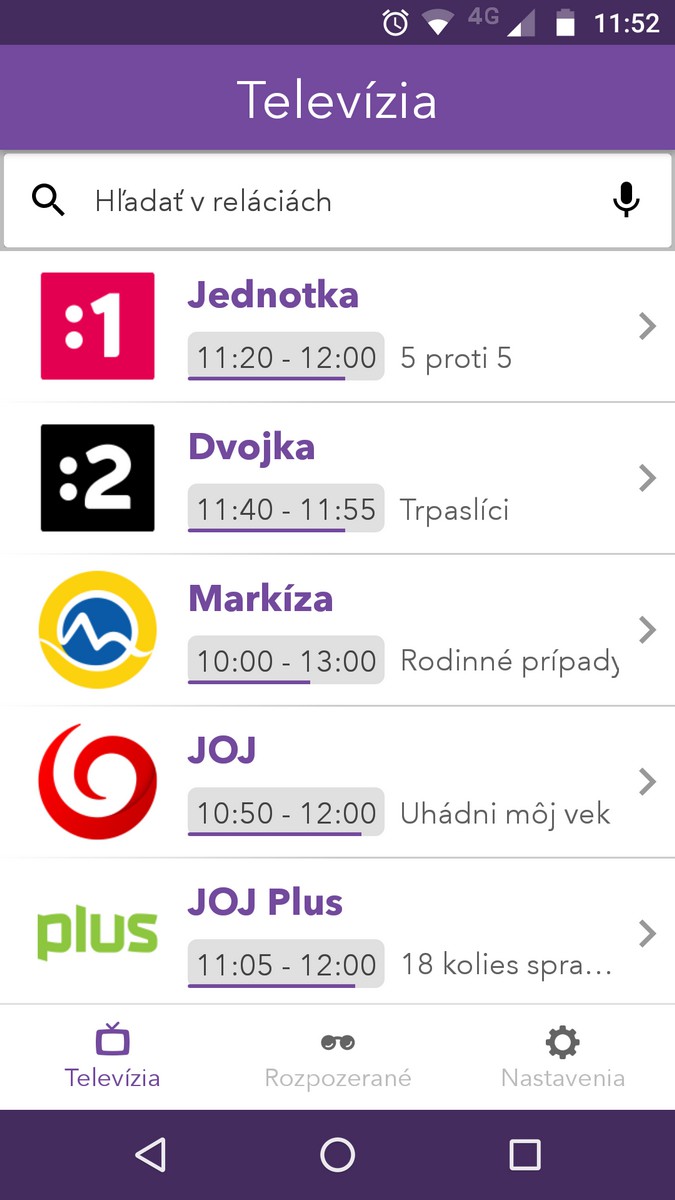Tap the Hľadať v reláciách search field
675x1200 pixels.
tap(330, 201)
